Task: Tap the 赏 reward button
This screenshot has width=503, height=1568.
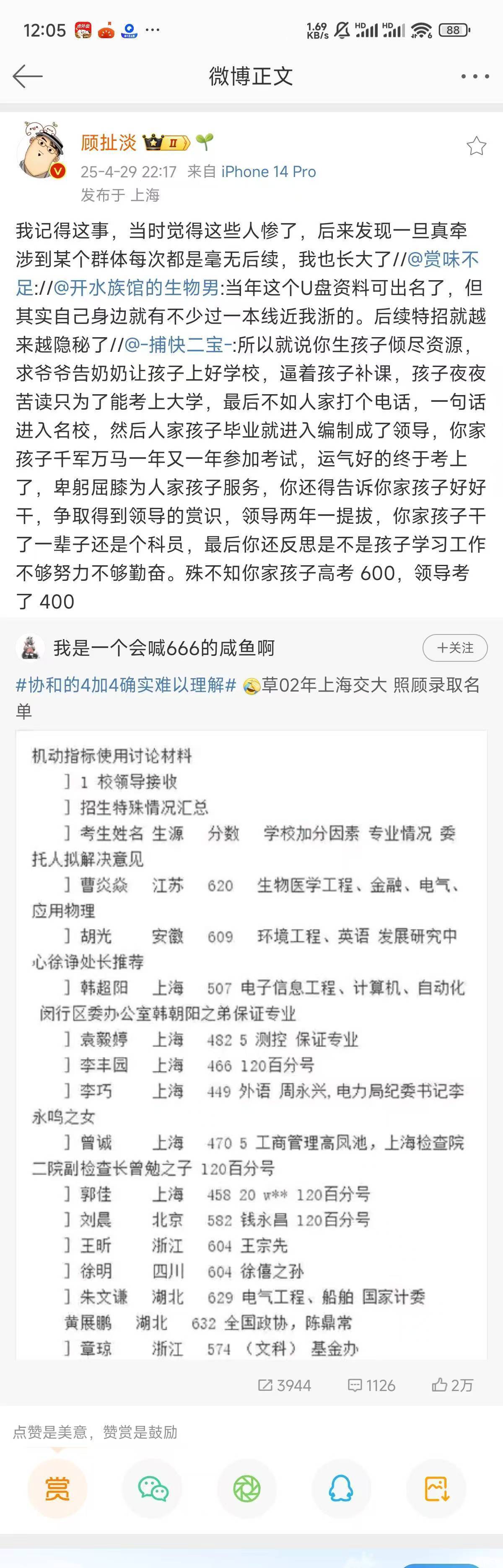Action: click(57, 1489)
